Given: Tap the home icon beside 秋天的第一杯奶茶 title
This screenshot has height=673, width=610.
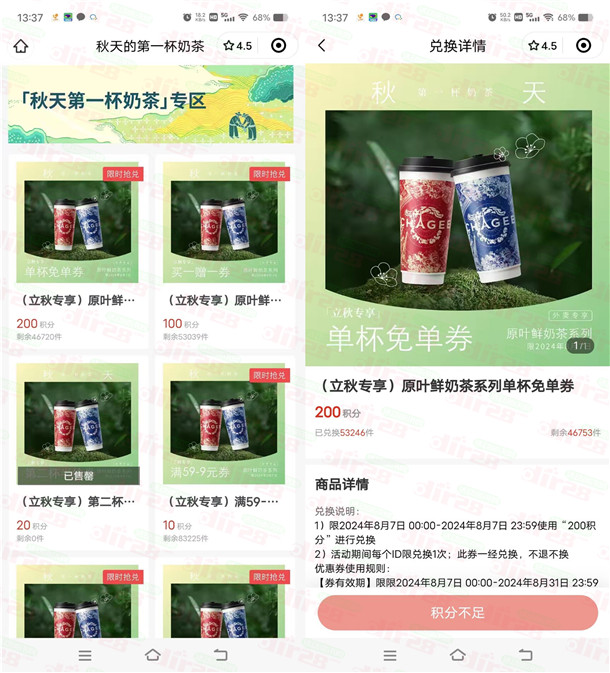Looking at the screenshot, I should click(x=20, y=46).
